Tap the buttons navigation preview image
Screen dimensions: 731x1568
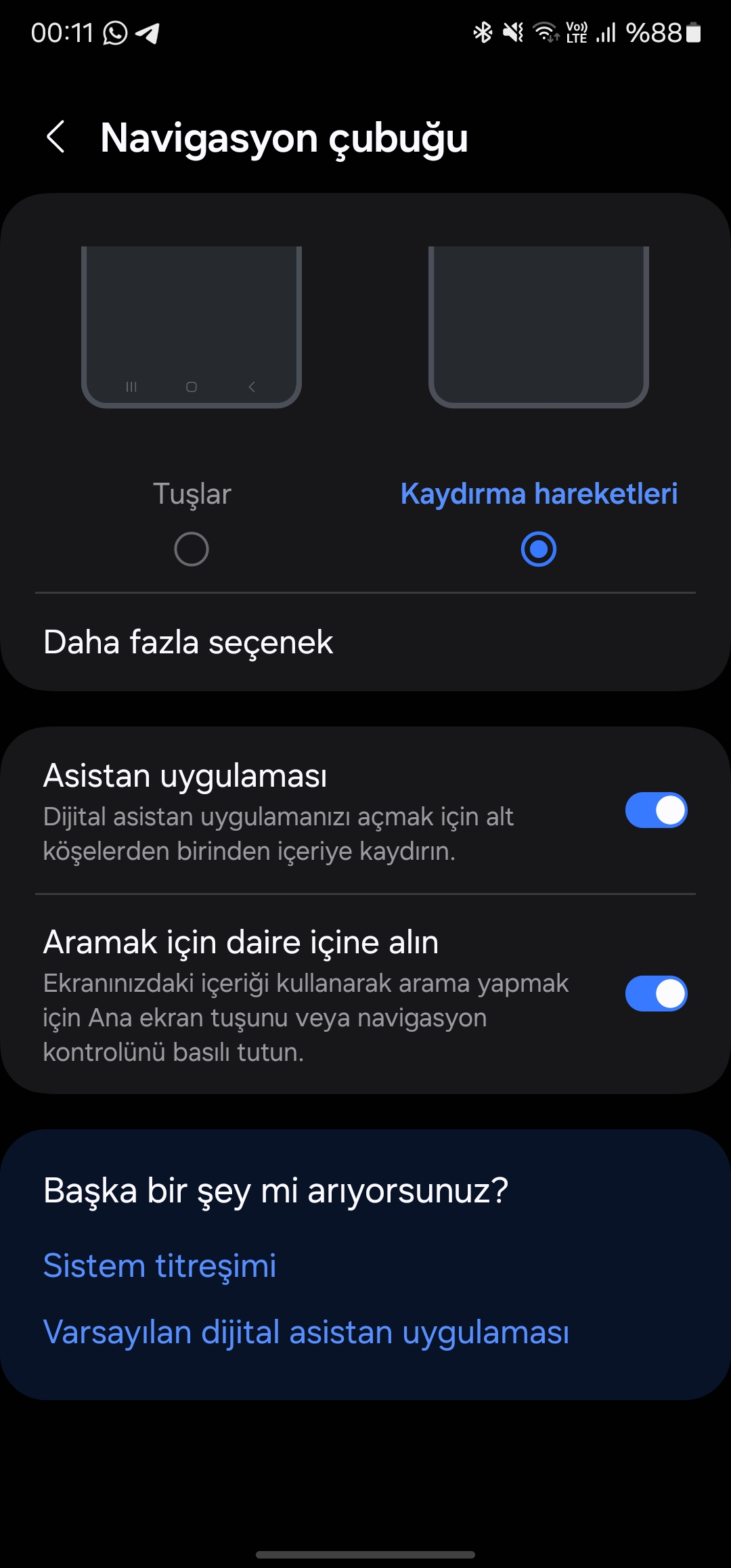[192, 327]
